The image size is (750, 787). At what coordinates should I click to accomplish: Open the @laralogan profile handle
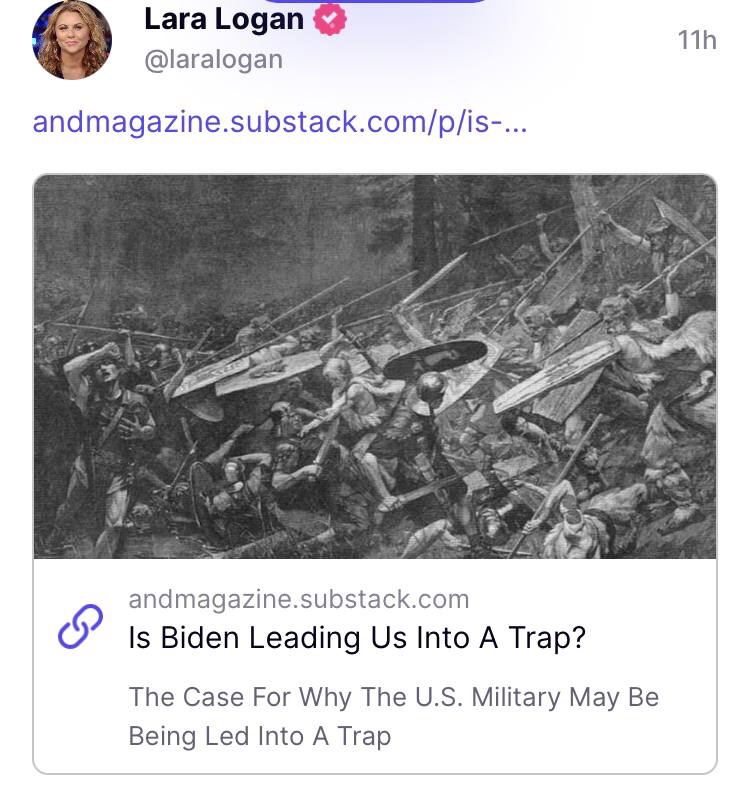click(x=213, y=60)
